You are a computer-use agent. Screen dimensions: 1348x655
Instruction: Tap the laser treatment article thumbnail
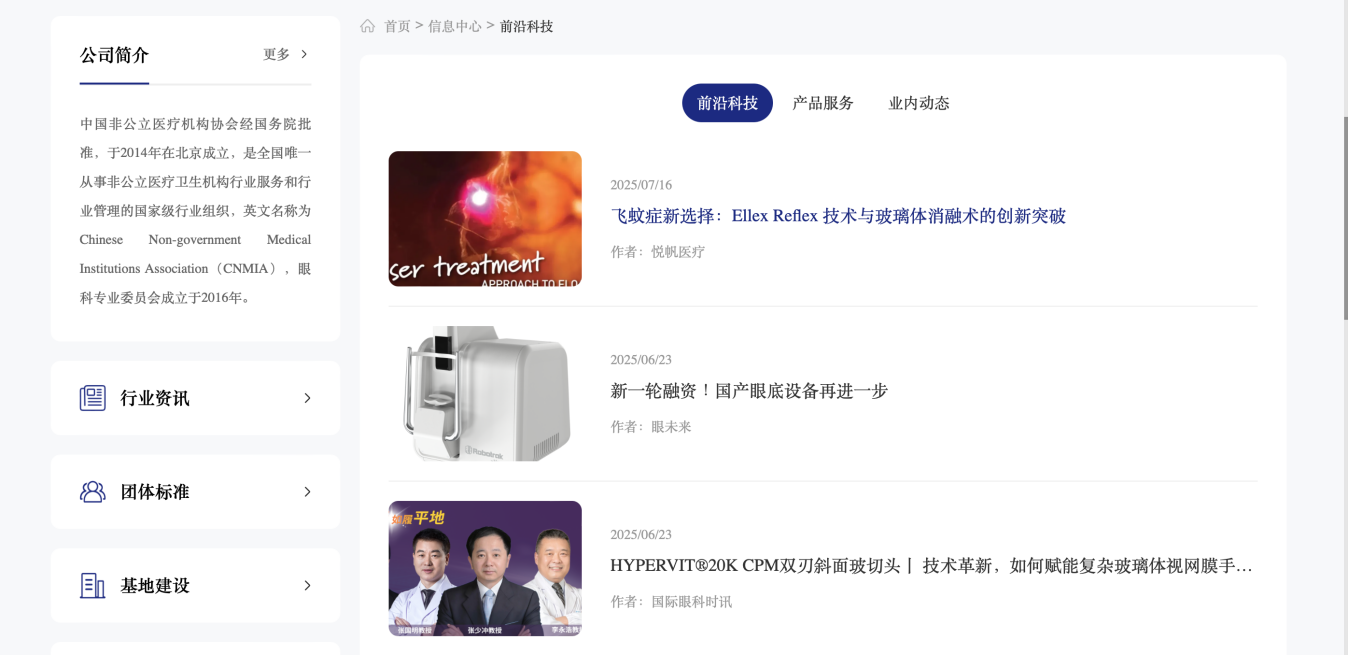[485, 219]
